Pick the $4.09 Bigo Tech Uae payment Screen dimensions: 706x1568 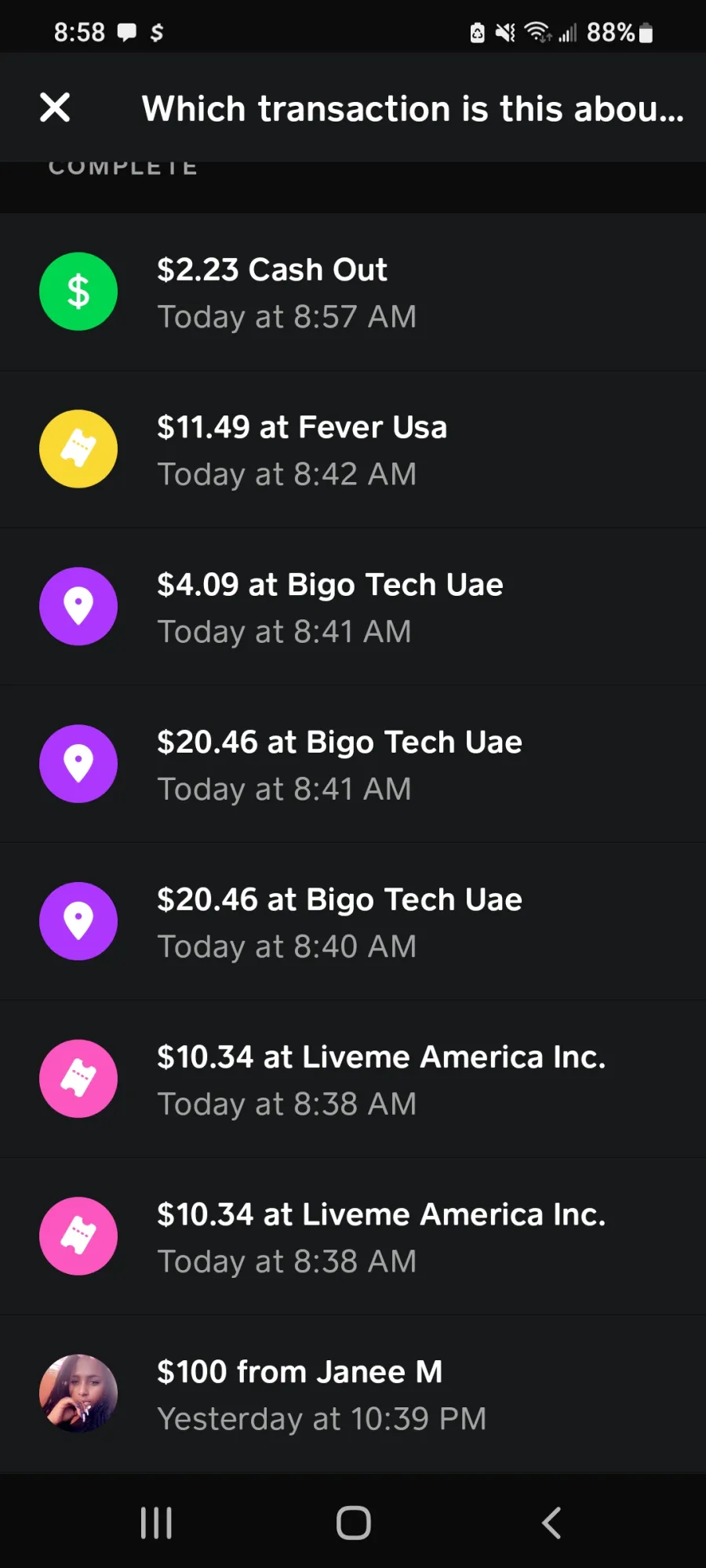(353, 607)
